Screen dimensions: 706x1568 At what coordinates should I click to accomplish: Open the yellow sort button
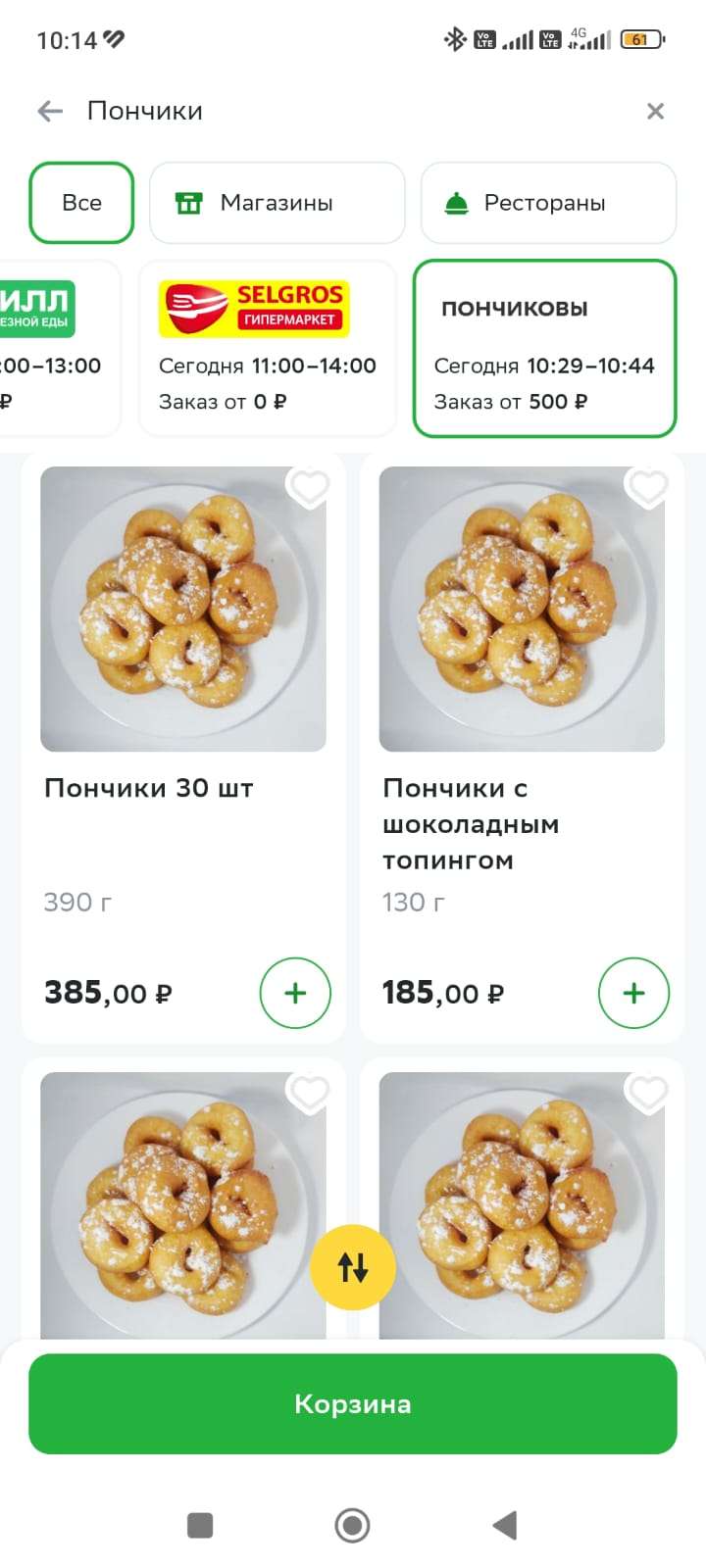pos(353,1267)
